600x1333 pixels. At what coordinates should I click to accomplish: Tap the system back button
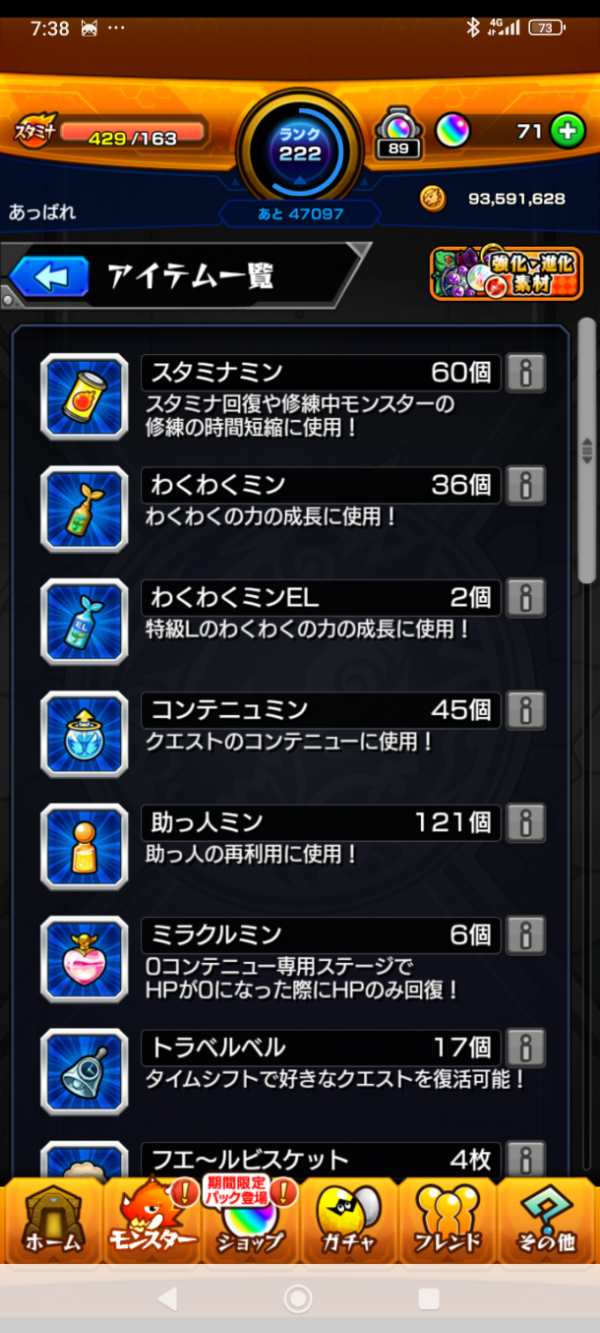[168, 1298]
